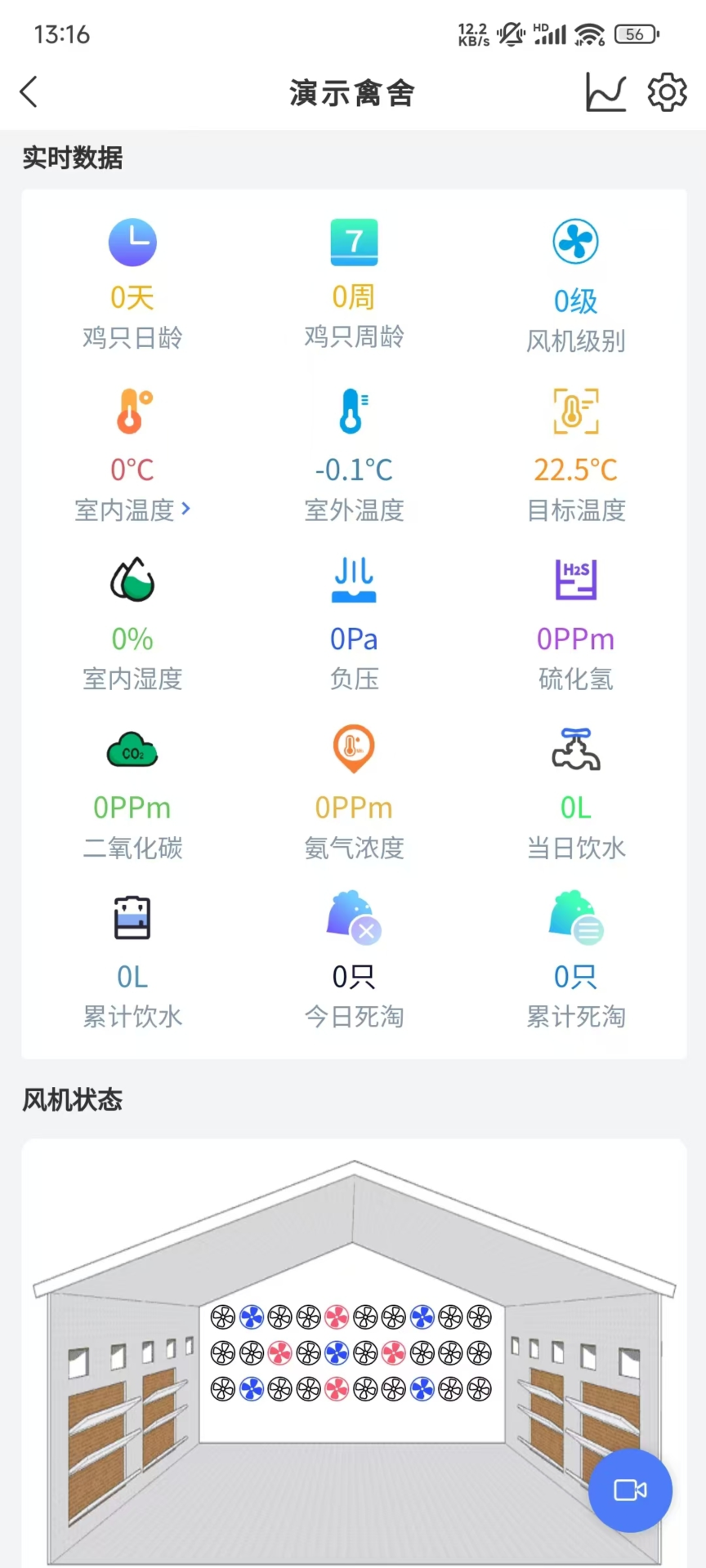Toggle a blue fan in the top fan row
The width and height of the screenshot is (706, 1568).
(252, 1317)
